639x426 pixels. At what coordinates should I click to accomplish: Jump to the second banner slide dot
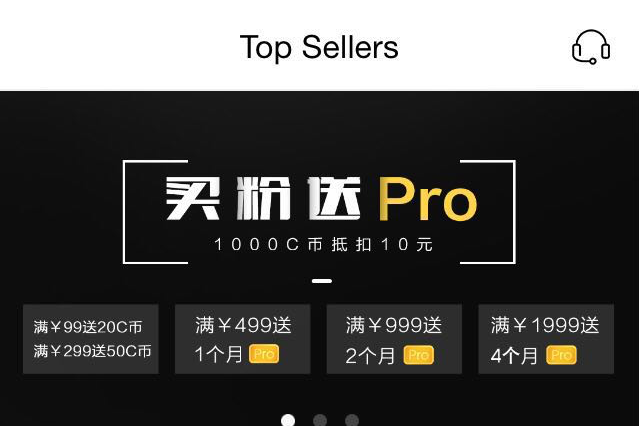click(x=320, y=420)
